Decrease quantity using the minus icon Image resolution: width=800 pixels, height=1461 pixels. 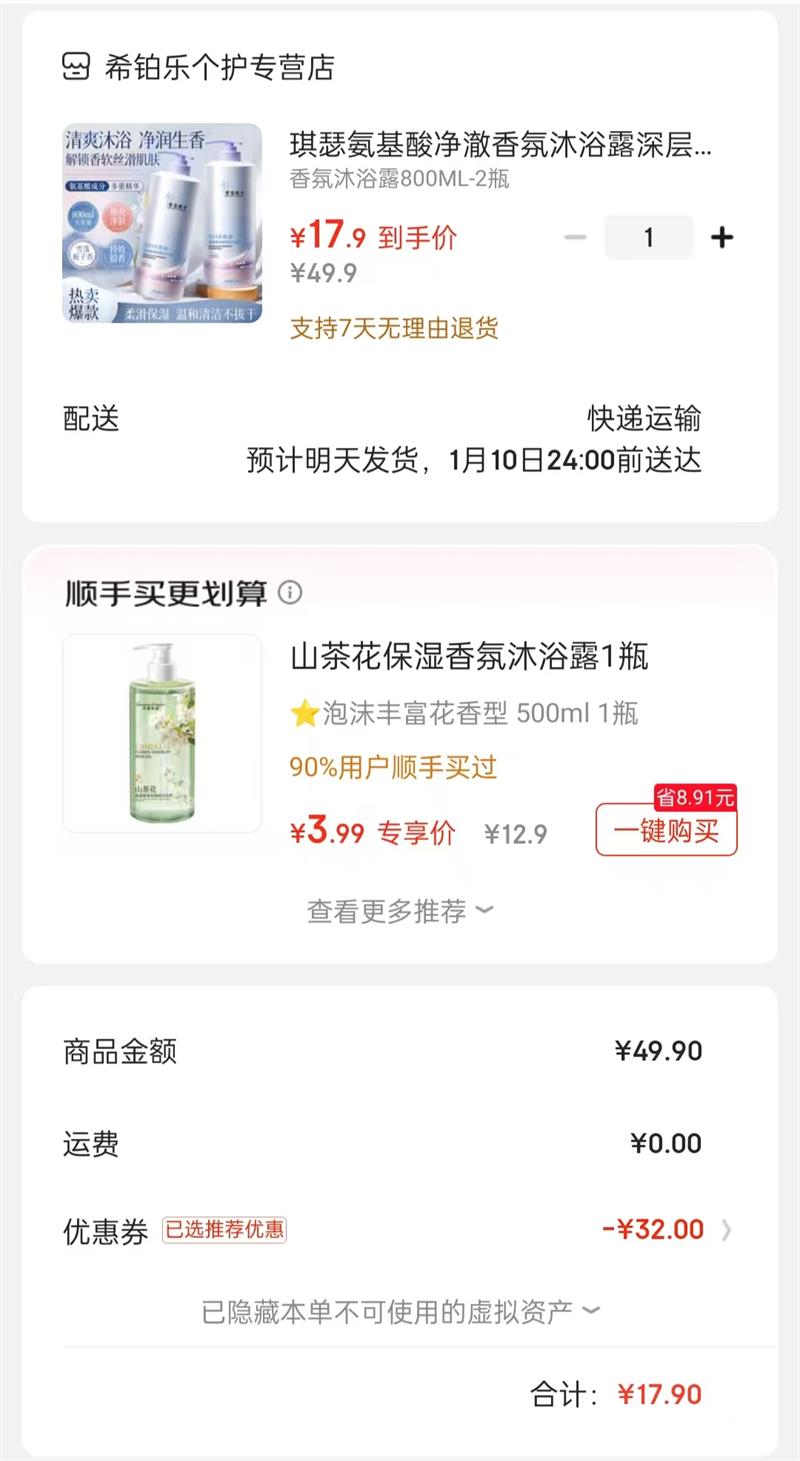click(x=574, y=237)
